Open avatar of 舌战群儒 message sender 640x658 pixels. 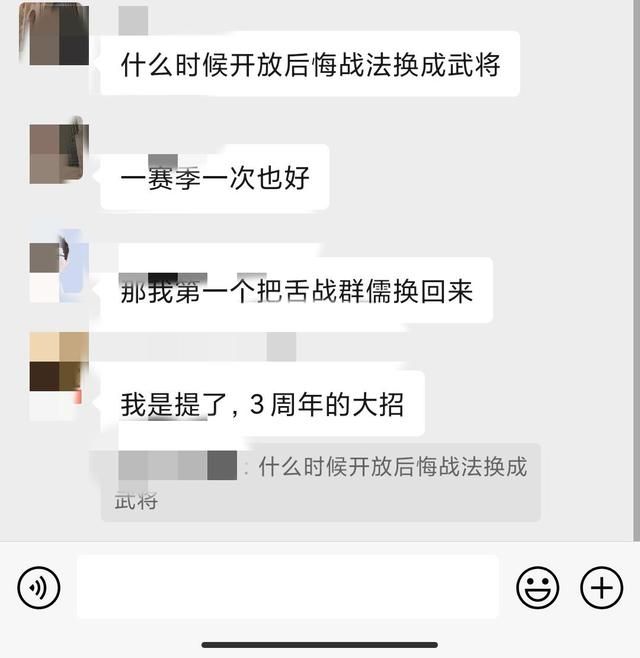click(x=59, y=268)
